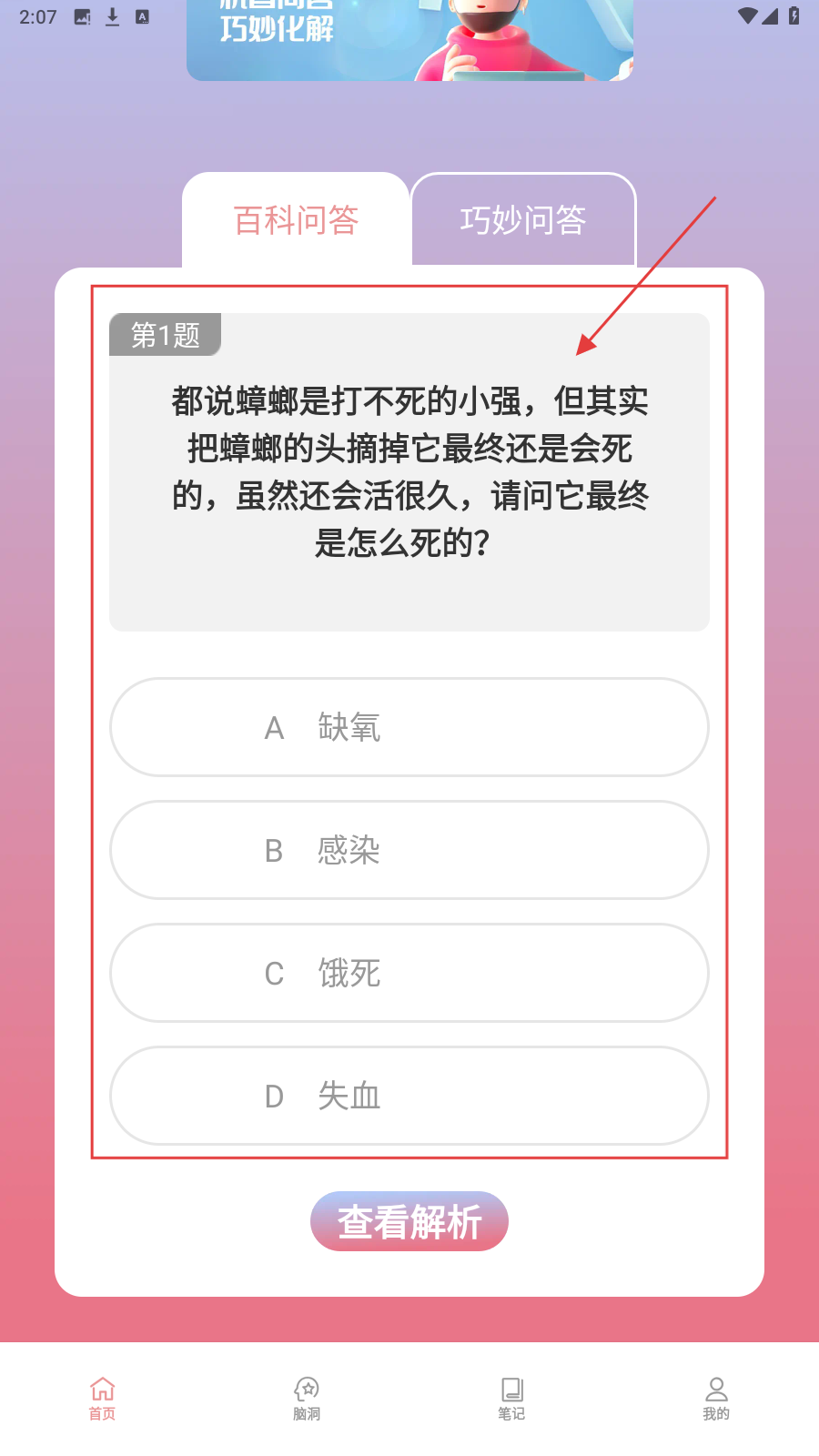Select answer D 失血
Screen dimensions: 819x1456
tap(409, 1096)
